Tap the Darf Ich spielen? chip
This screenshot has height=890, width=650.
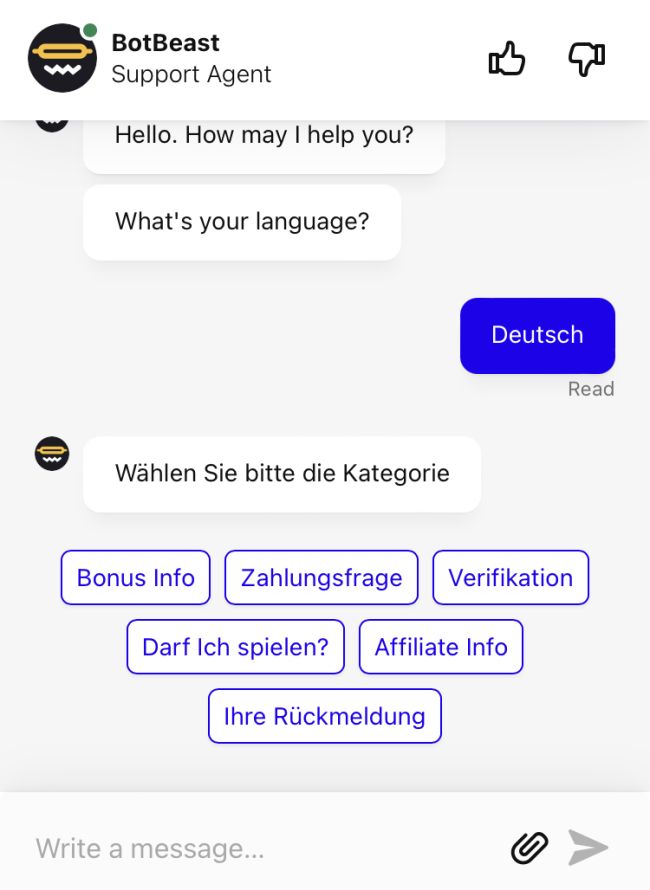click(x=235, y=647)
